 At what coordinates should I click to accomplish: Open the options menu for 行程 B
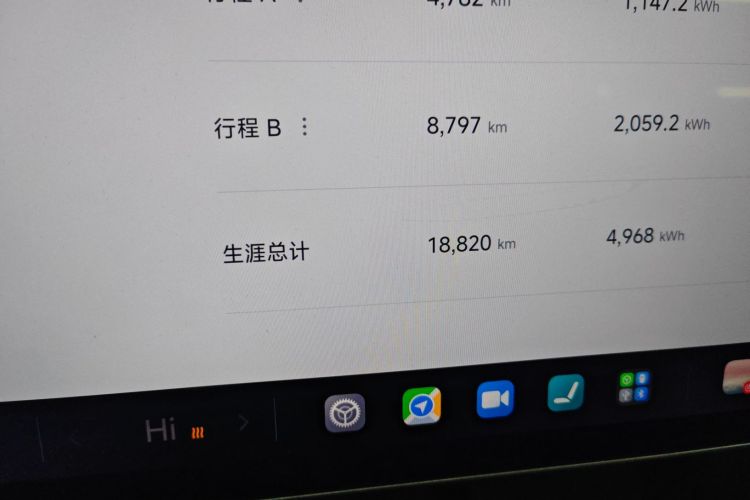305,127
